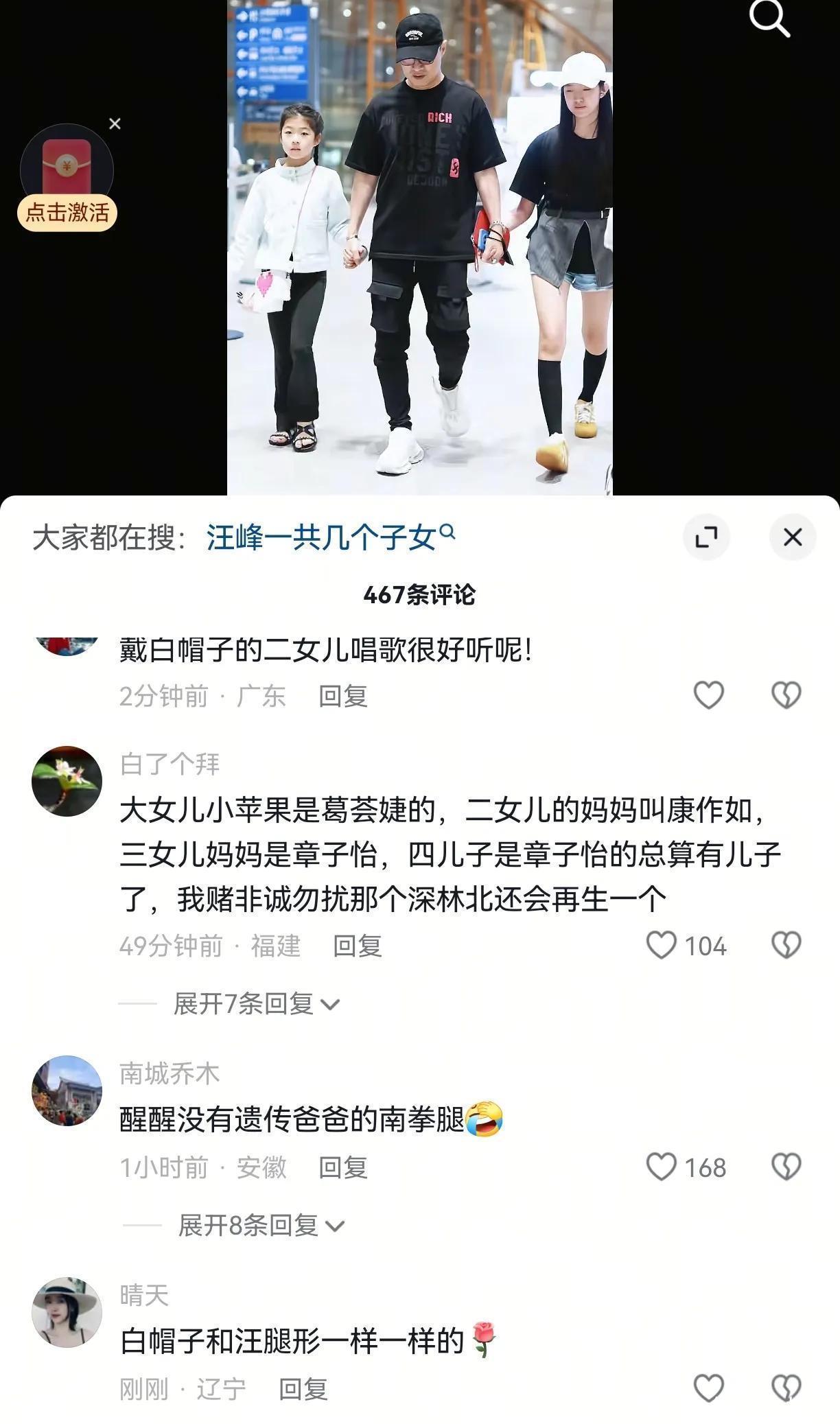
Task: Open the search magnifier icon
Action: [769, 19]
